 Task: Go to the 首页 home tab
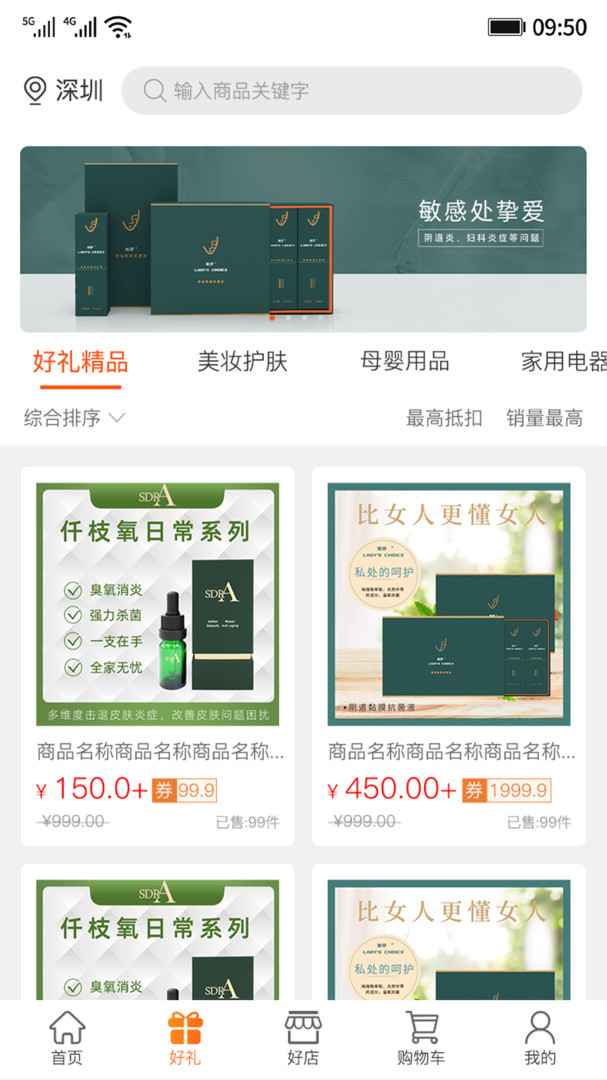click(x=67, y=1038)
